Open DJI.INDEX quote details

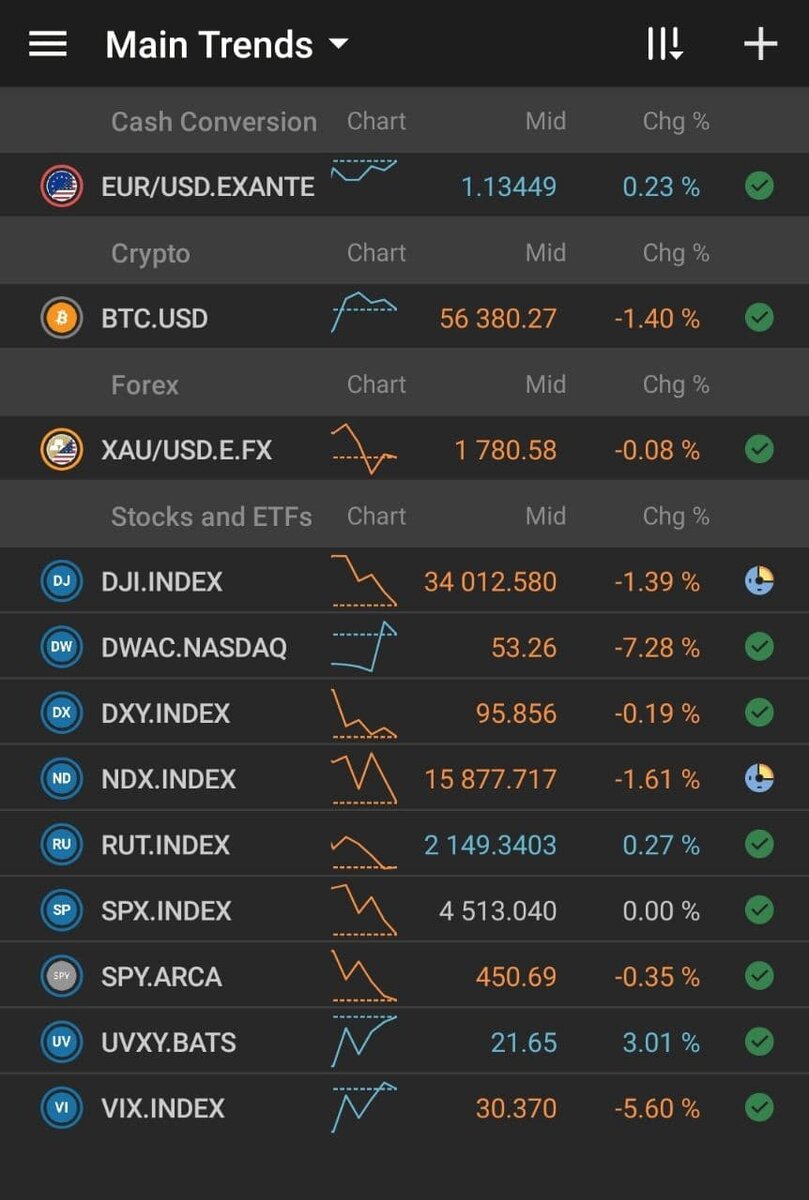click(x=162, y=582)
